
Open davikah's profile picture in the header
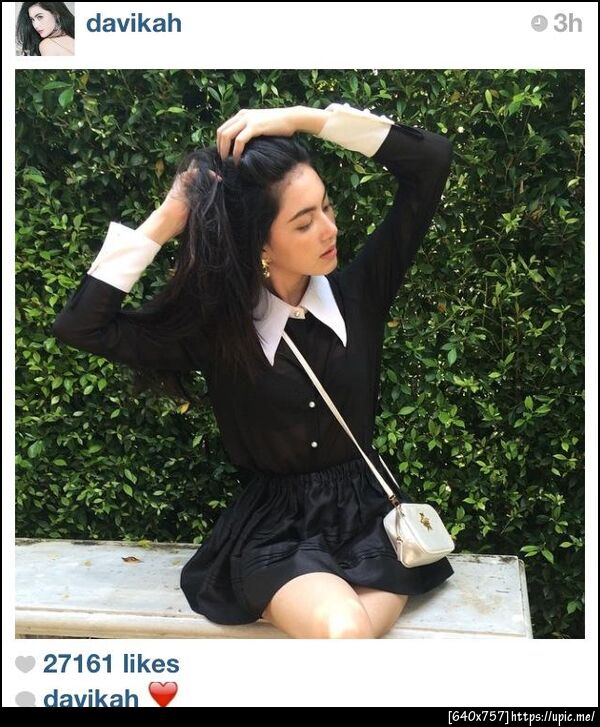tap(44, 27)
